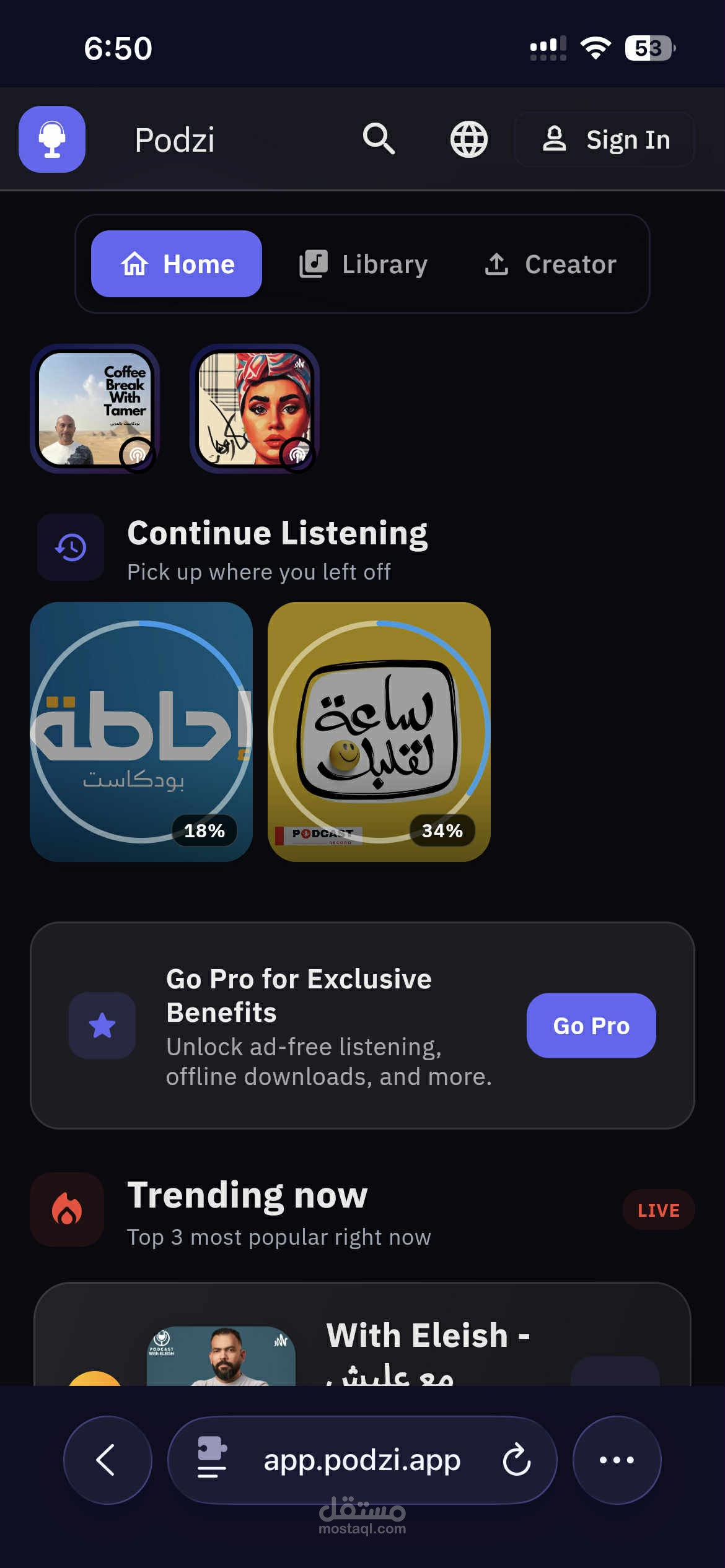Open the language globe icon

(468, 139)
